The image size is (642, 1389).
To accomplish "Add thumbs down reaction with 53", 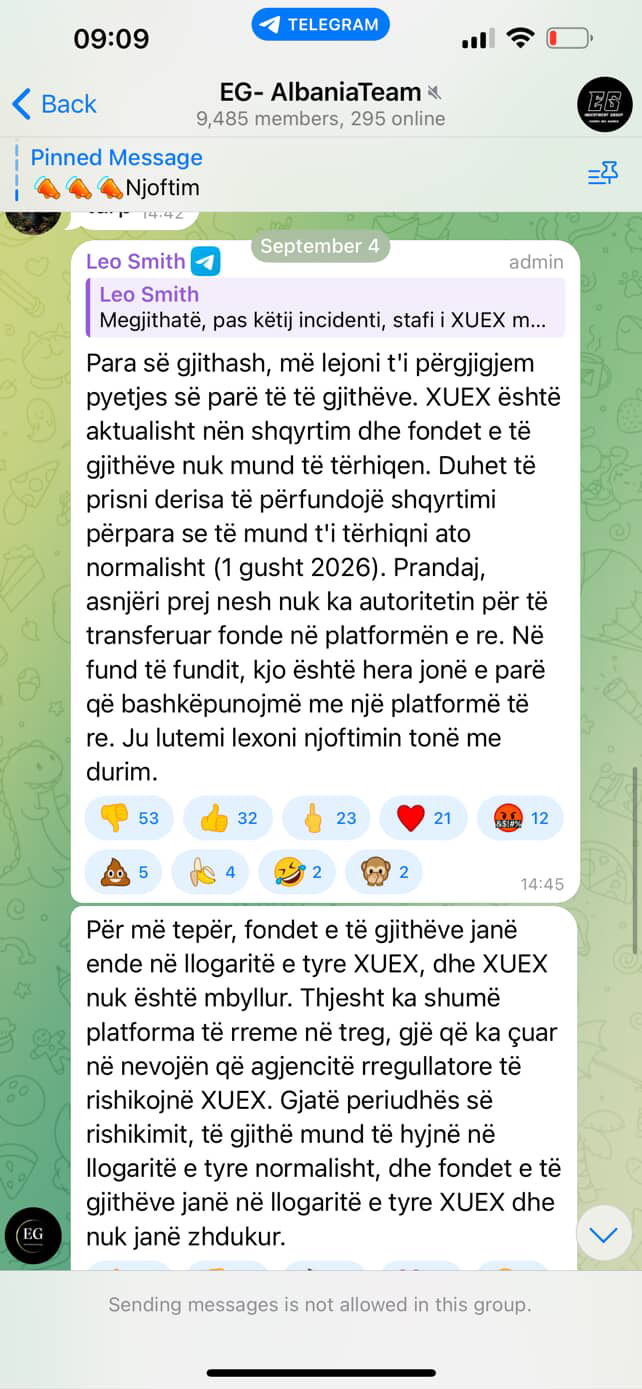I will [129, 818].
